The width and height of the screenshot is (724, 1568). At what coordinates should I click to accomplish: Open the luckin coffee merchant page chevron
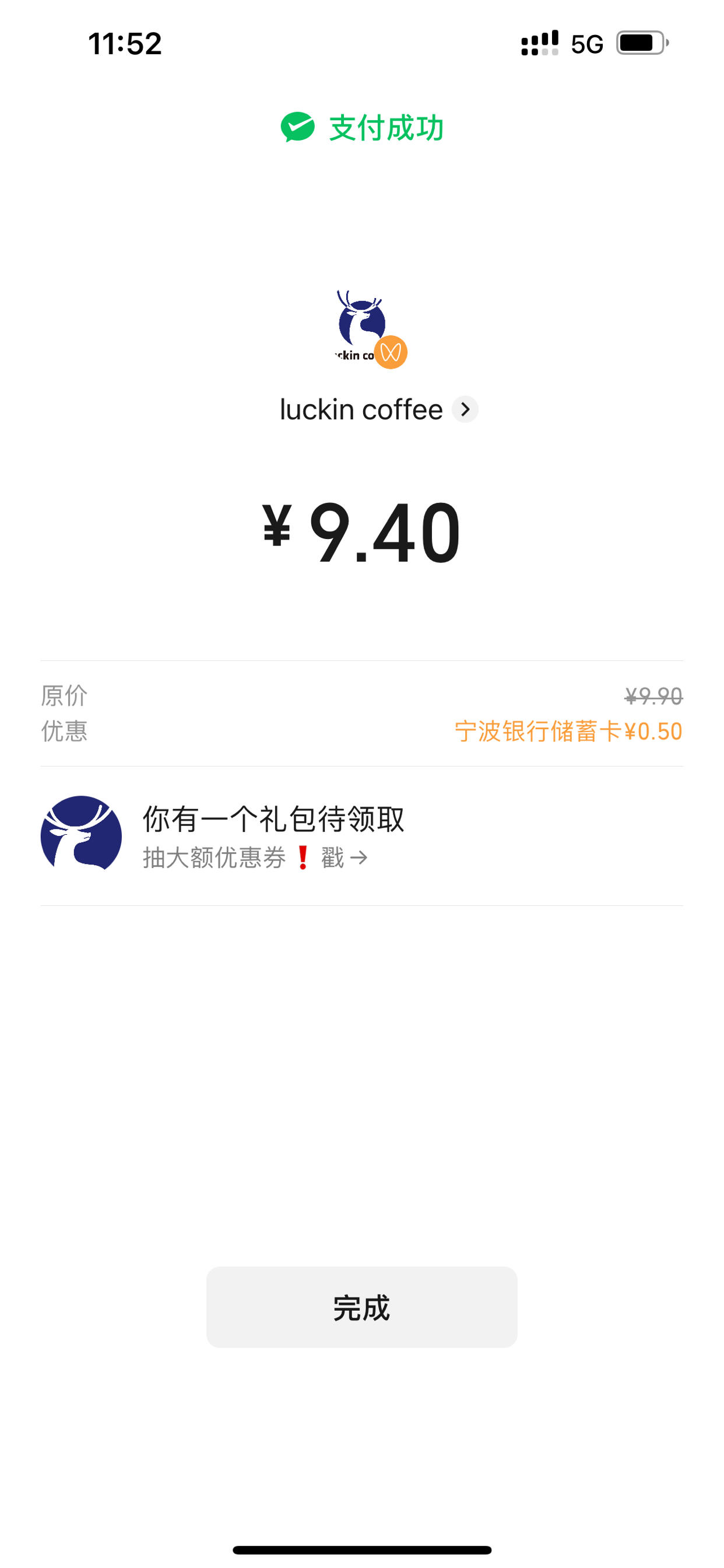(465, 409)
